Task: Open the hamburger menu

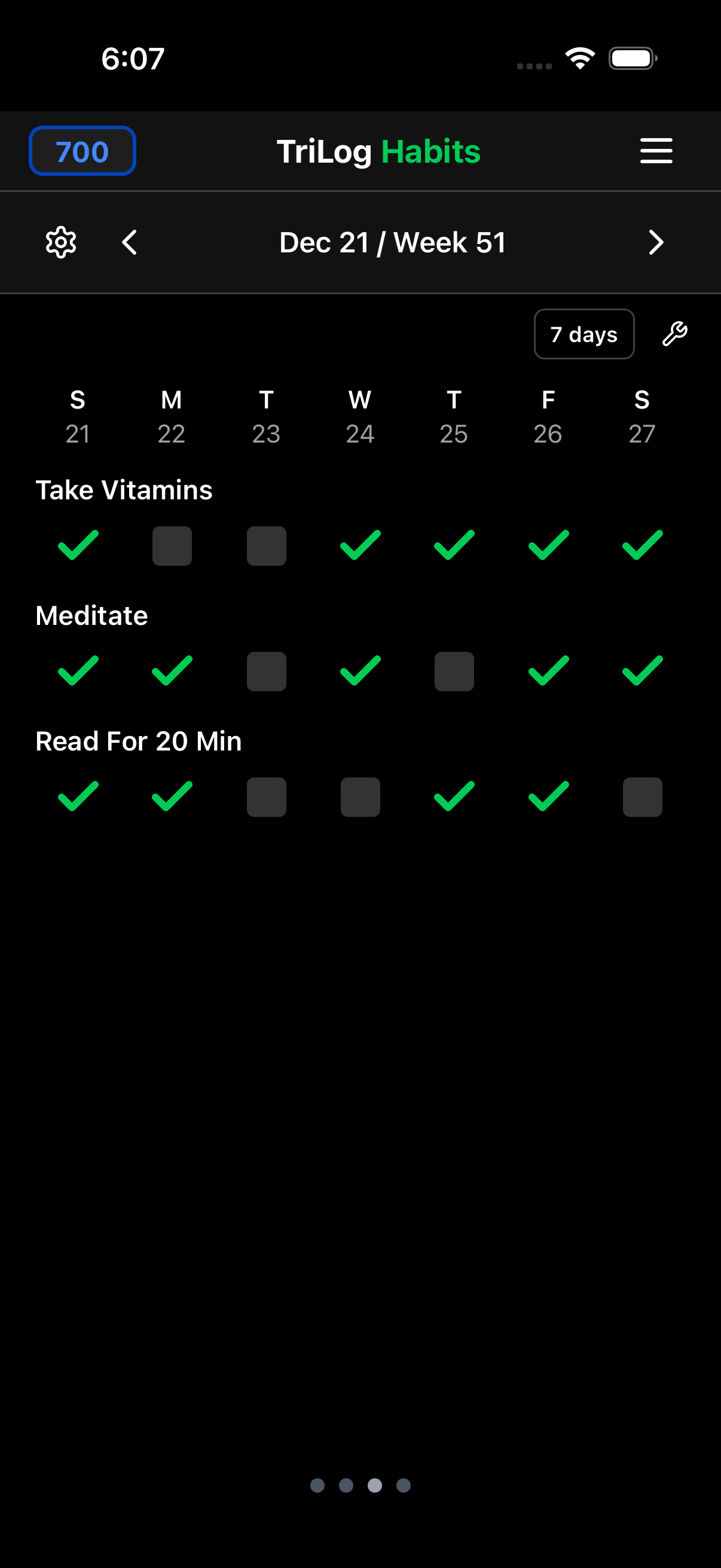Action: [x=656, y=151]
